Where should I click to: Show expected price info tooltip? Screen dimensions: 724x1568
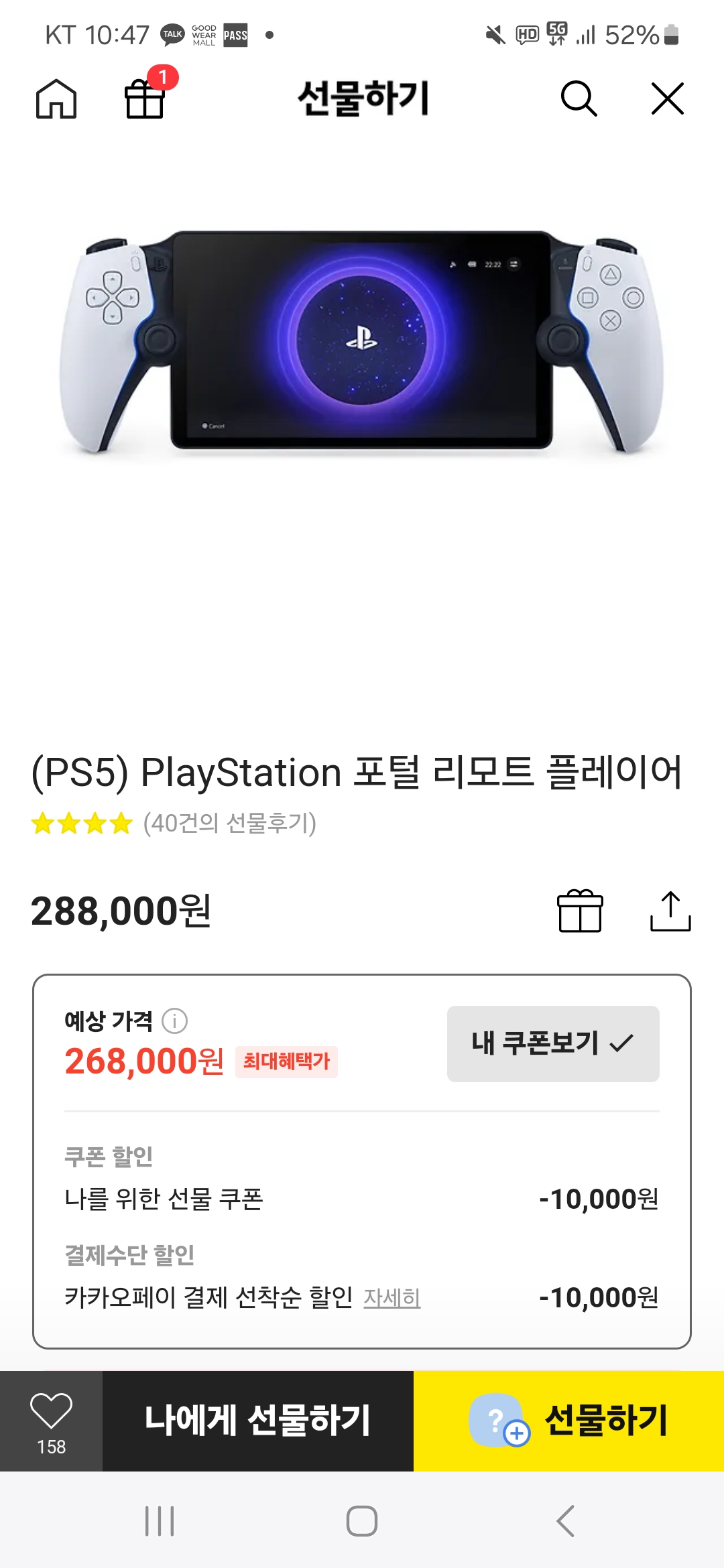[174, 1021]
